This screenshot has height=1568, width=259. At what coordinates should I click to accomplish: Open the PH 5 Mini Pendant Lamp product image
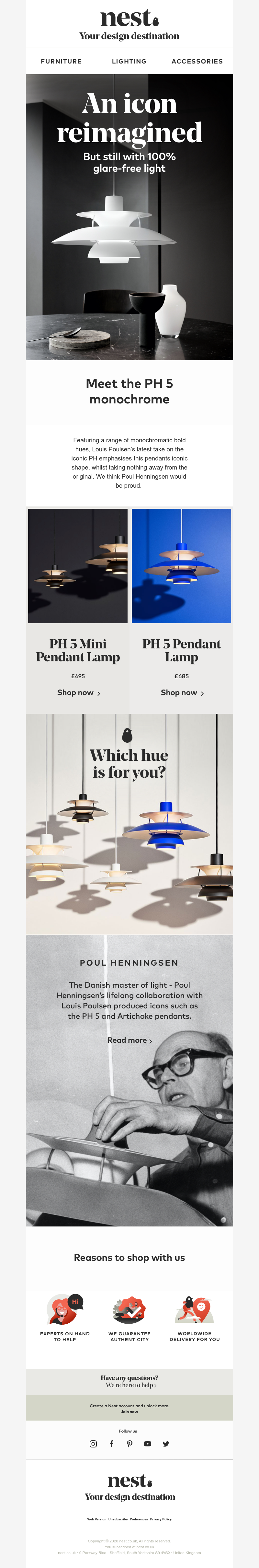click(x=78, y=565)
